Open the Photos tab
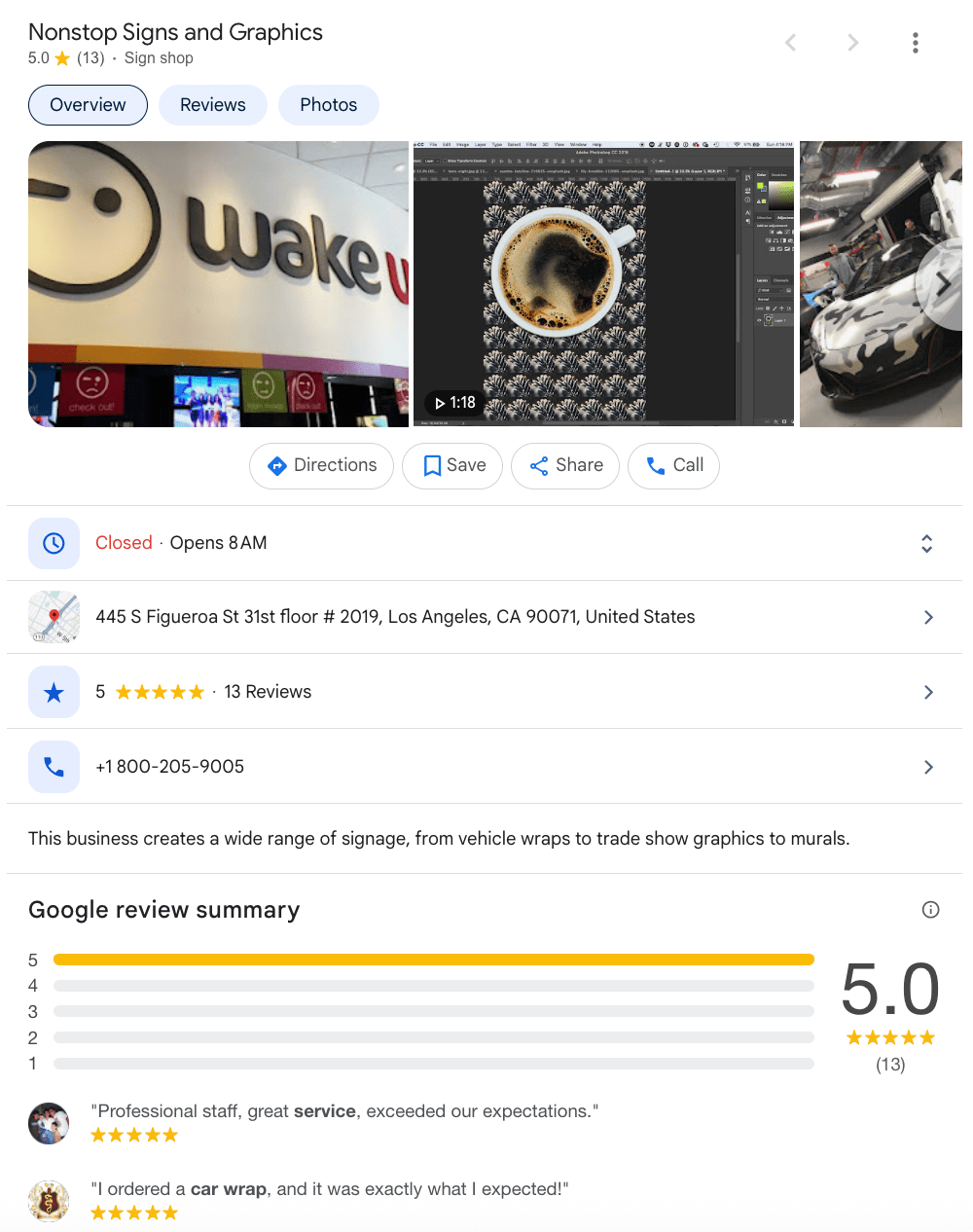Image resolution: width=973 pixels, height=1232 pixels. (328, 104)
